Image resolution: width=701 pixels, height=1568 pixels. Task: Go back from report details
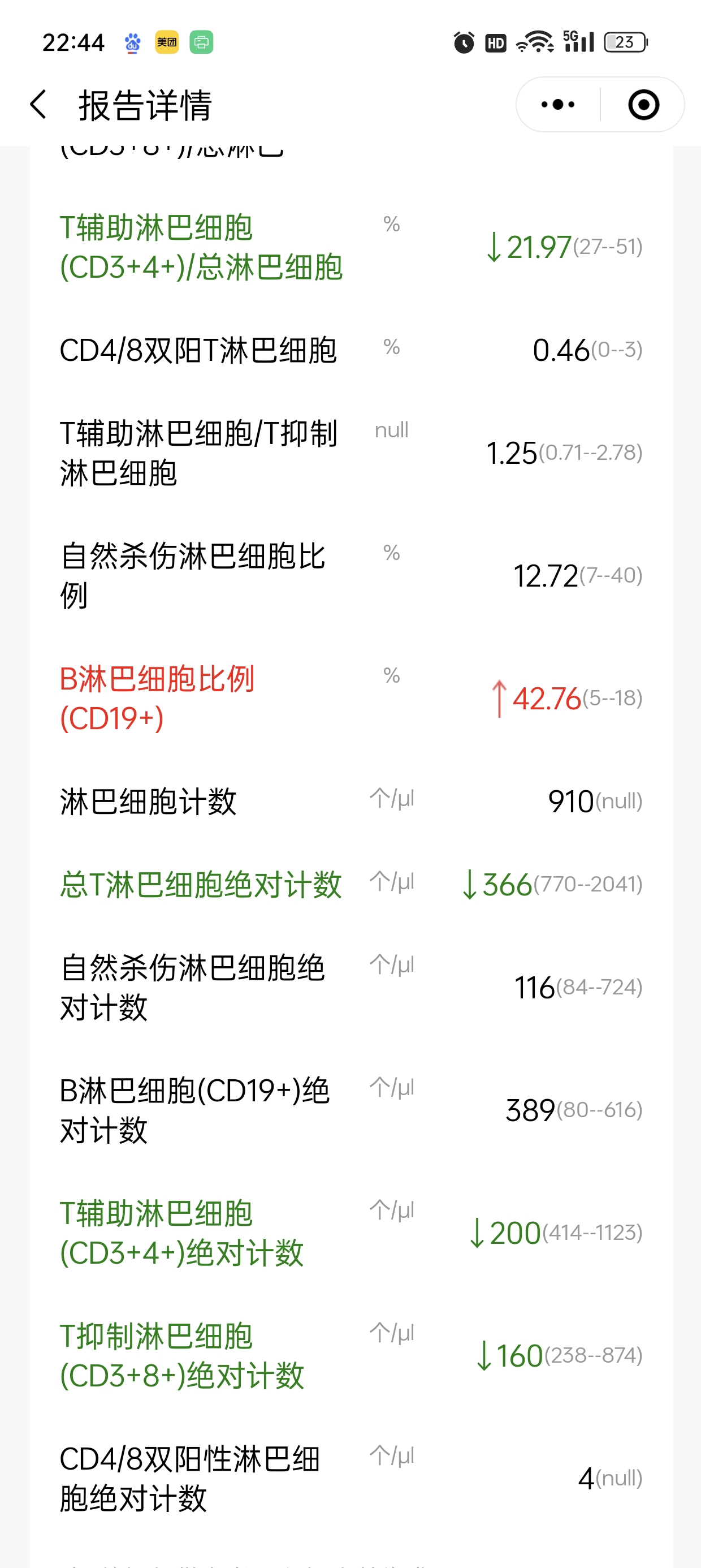38,105
